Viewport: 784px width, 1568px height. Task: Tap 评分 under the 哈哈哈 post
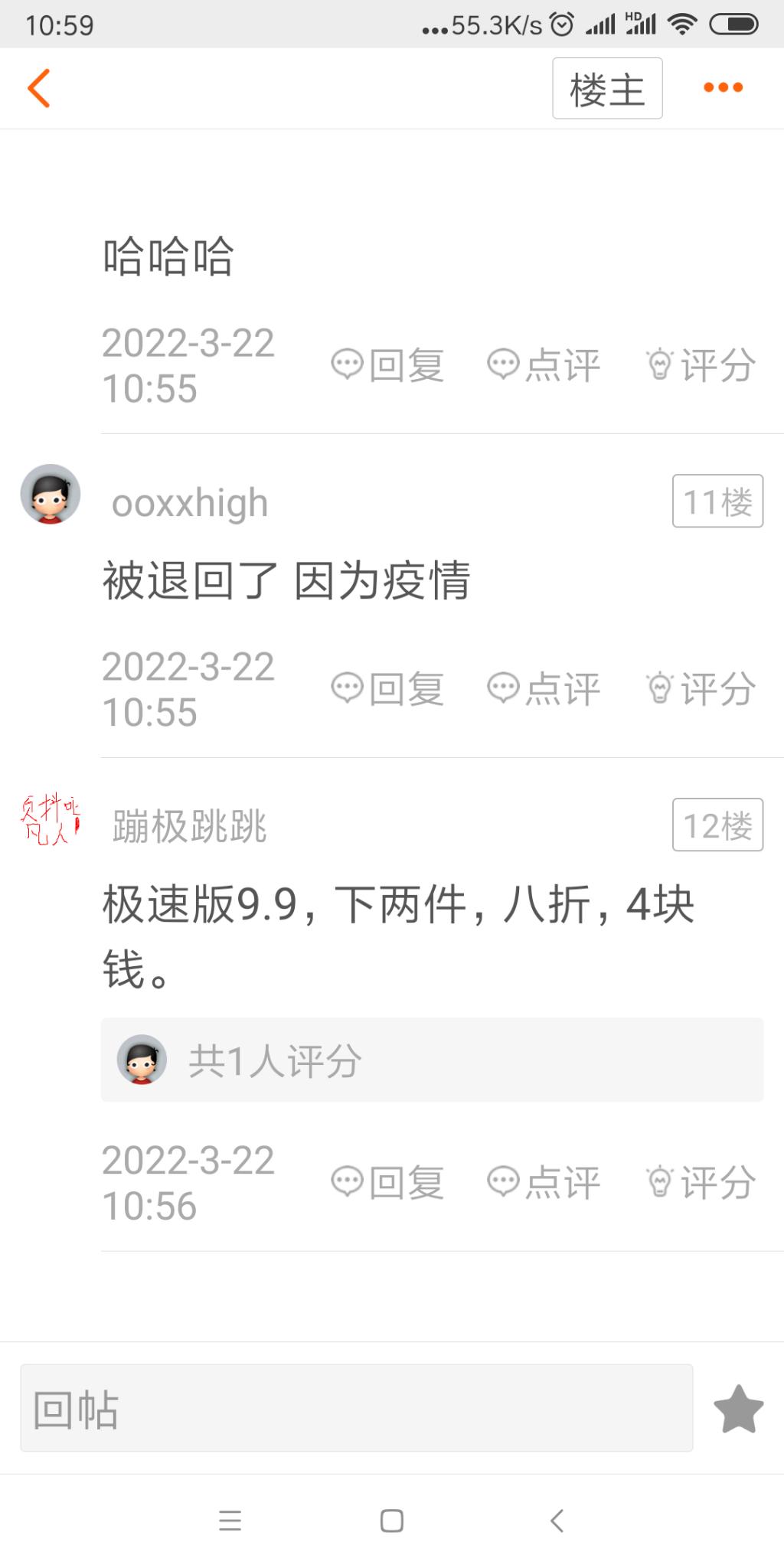click(x=701, y=364)
